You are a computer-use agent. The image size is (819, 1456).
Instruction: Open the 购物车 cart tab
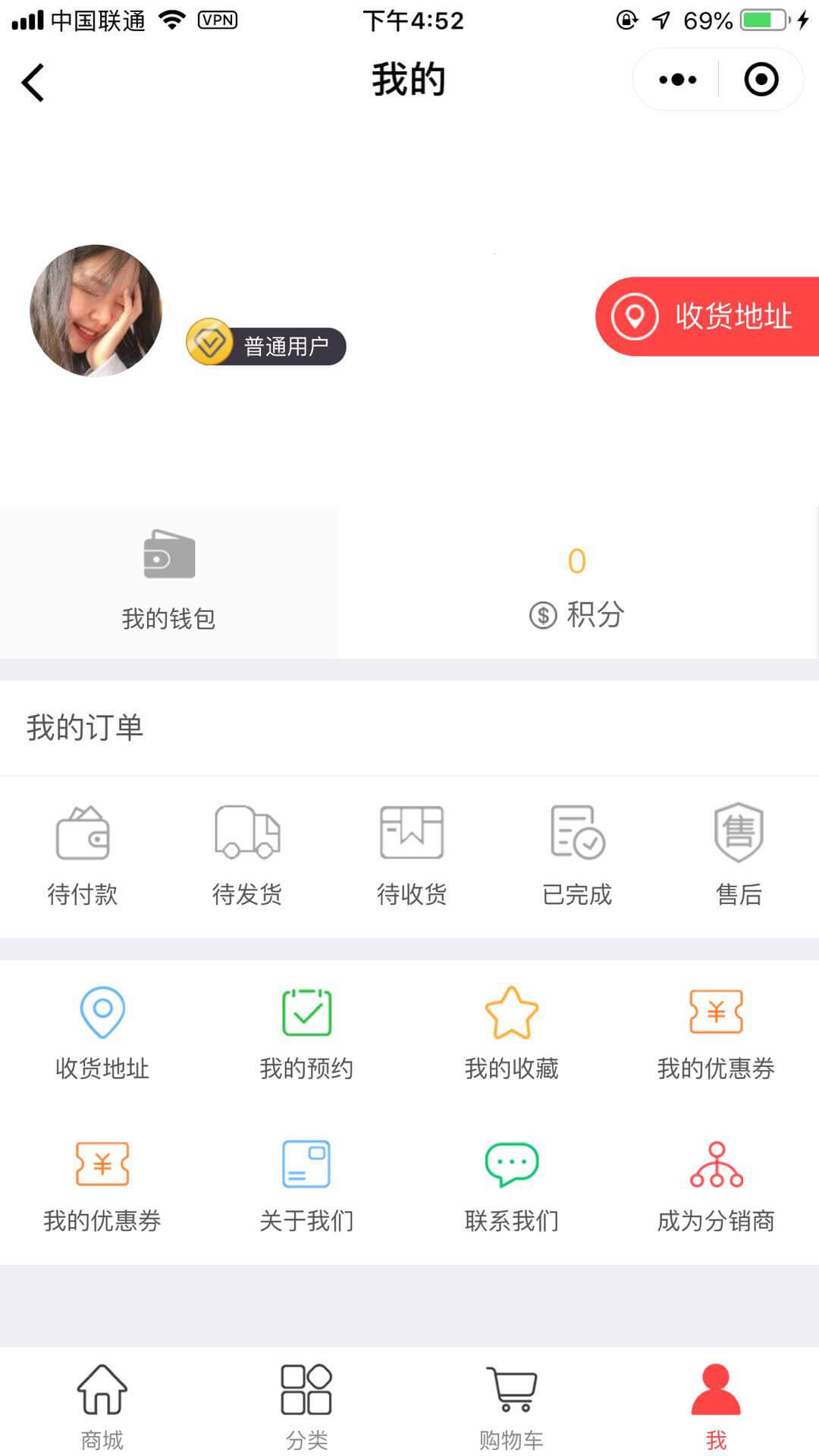512,1404
